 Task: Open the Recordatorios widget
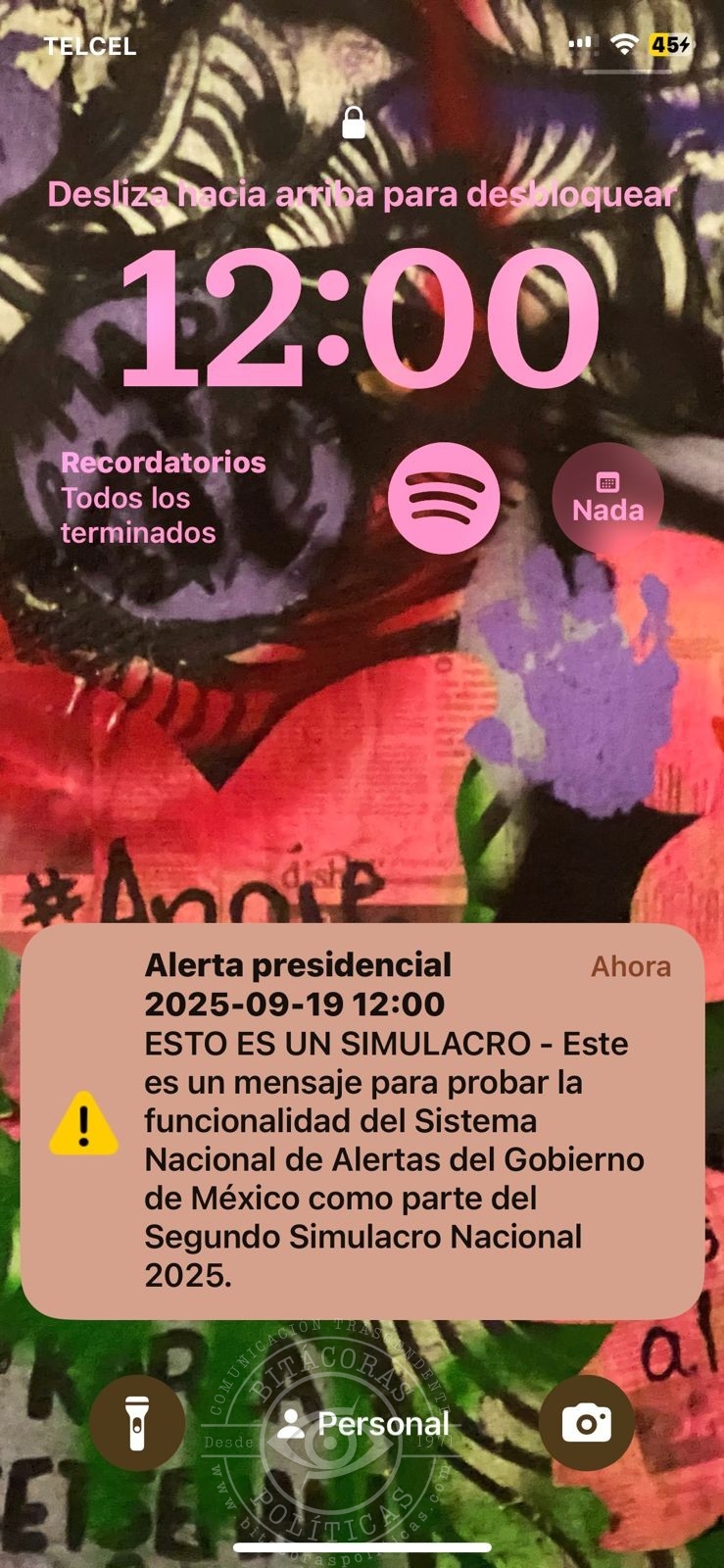[x=163, y=498]
